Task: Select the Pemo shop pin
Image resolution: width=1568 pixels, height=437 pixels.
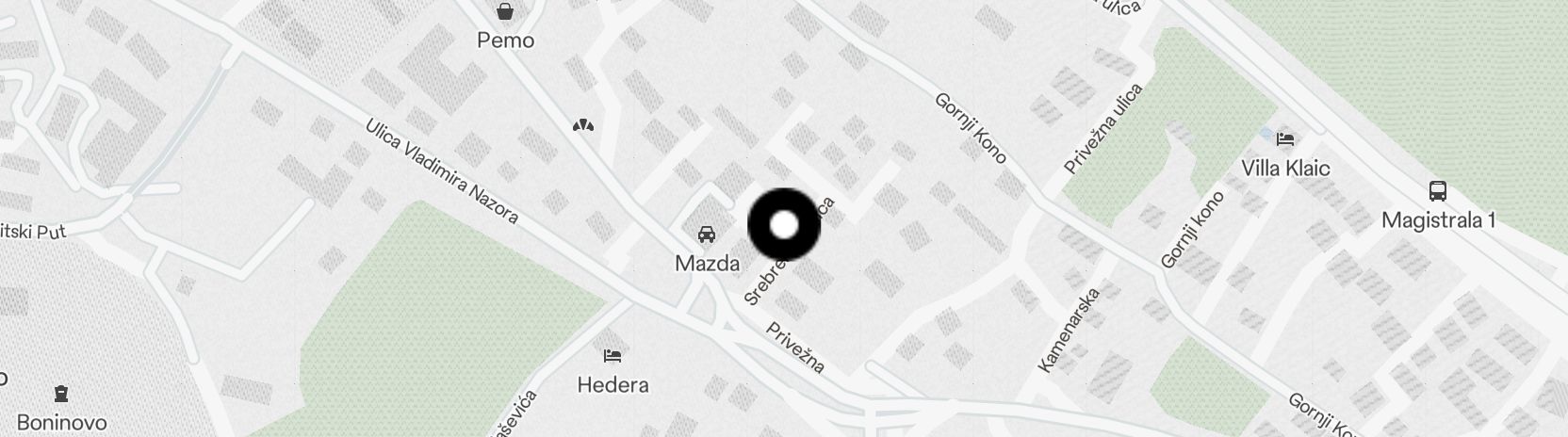Action: [x=505, y=12]
